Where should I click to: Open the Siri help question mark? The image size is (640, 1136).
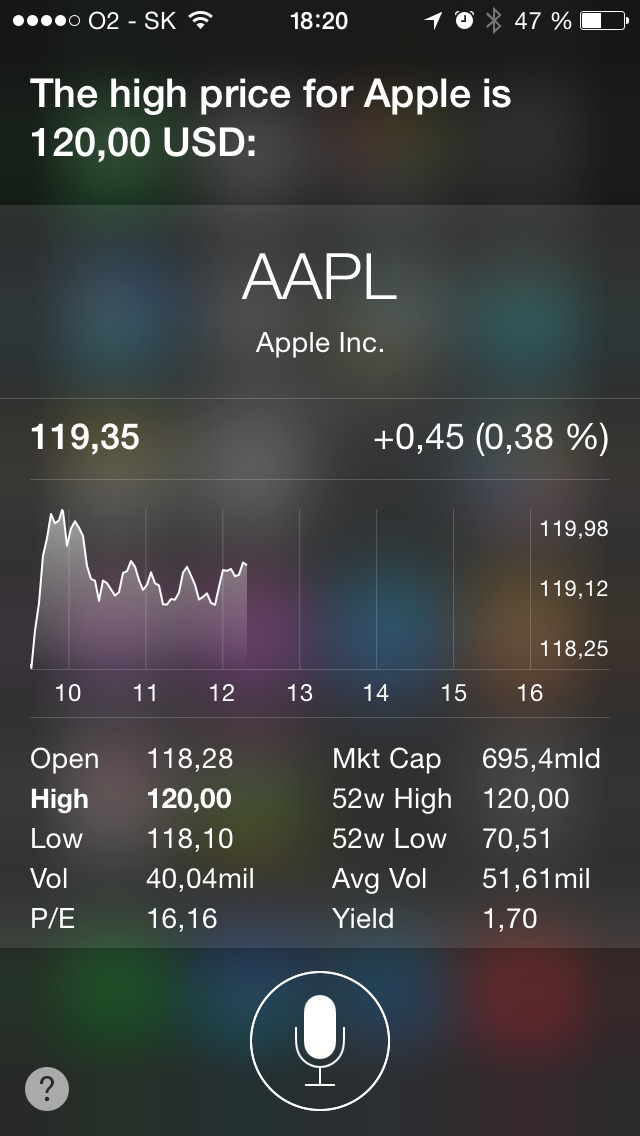(x=47, y=1088)
